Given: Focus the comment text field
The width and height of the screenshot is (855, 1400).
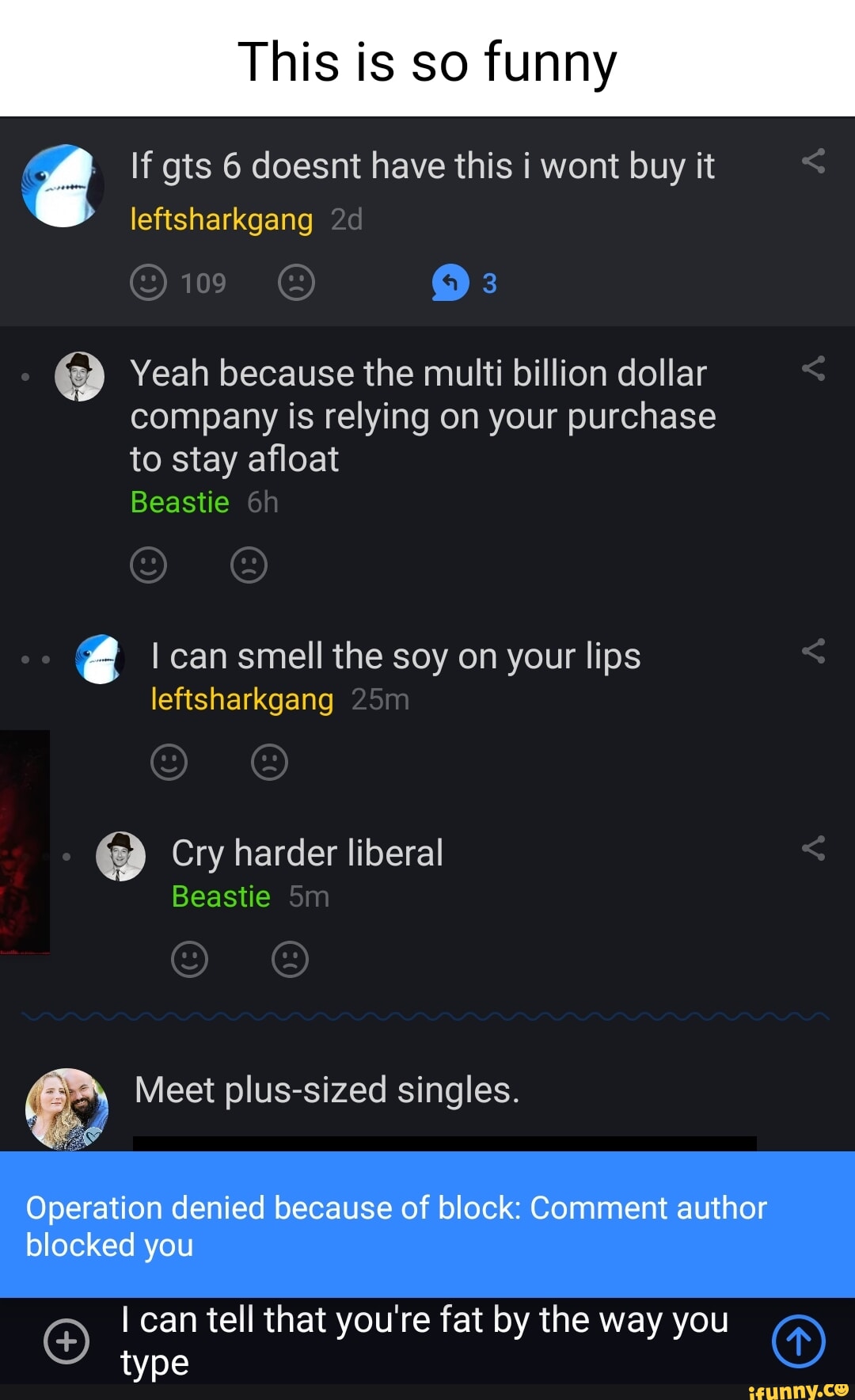Looking at the screenshot, I should tap(427, 1341).
